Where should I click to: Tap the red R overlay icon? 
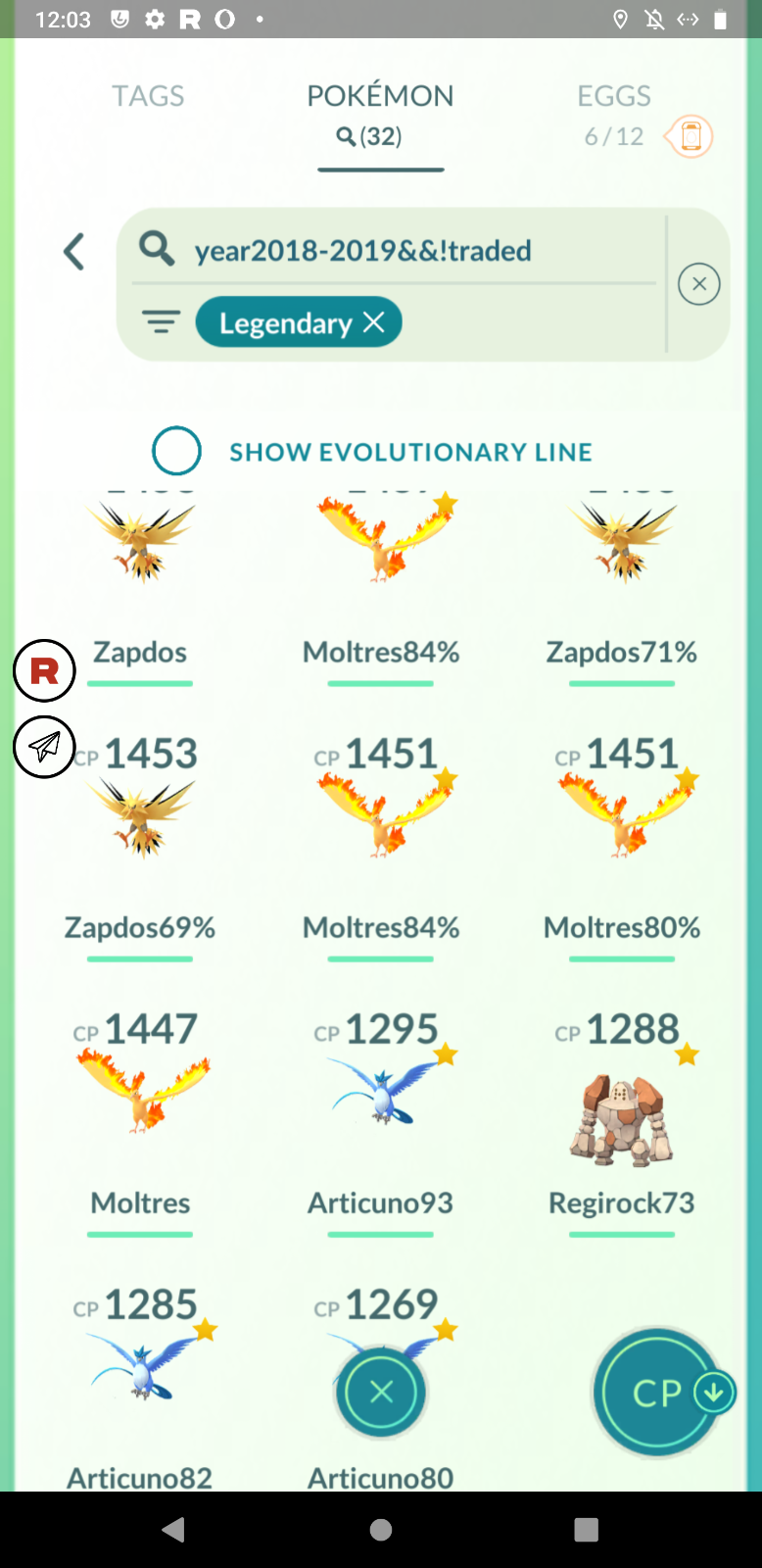tap(44, 670)
